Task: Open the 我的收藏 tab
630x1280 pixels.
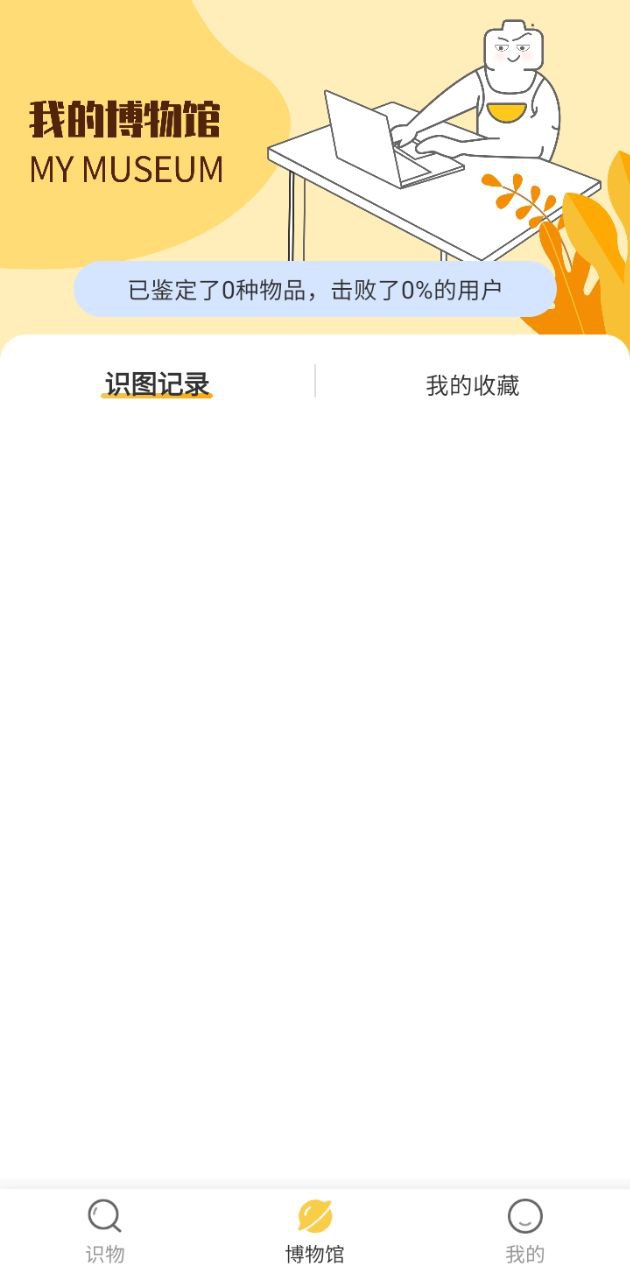Action: pos(472,385)
